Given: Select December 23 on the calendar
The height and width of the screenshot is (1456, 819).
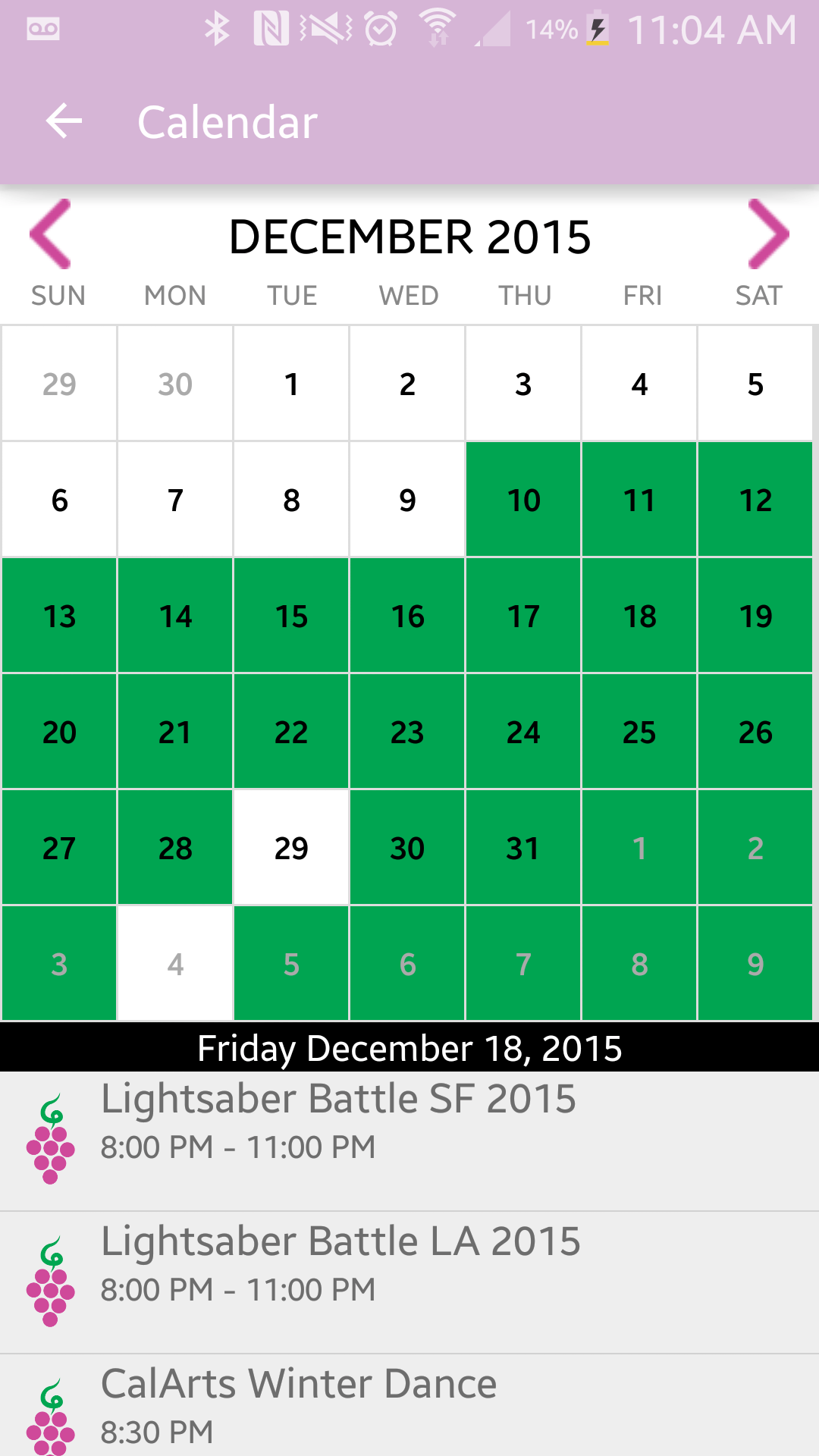Looking at the screenshot, I should (407, 732).
